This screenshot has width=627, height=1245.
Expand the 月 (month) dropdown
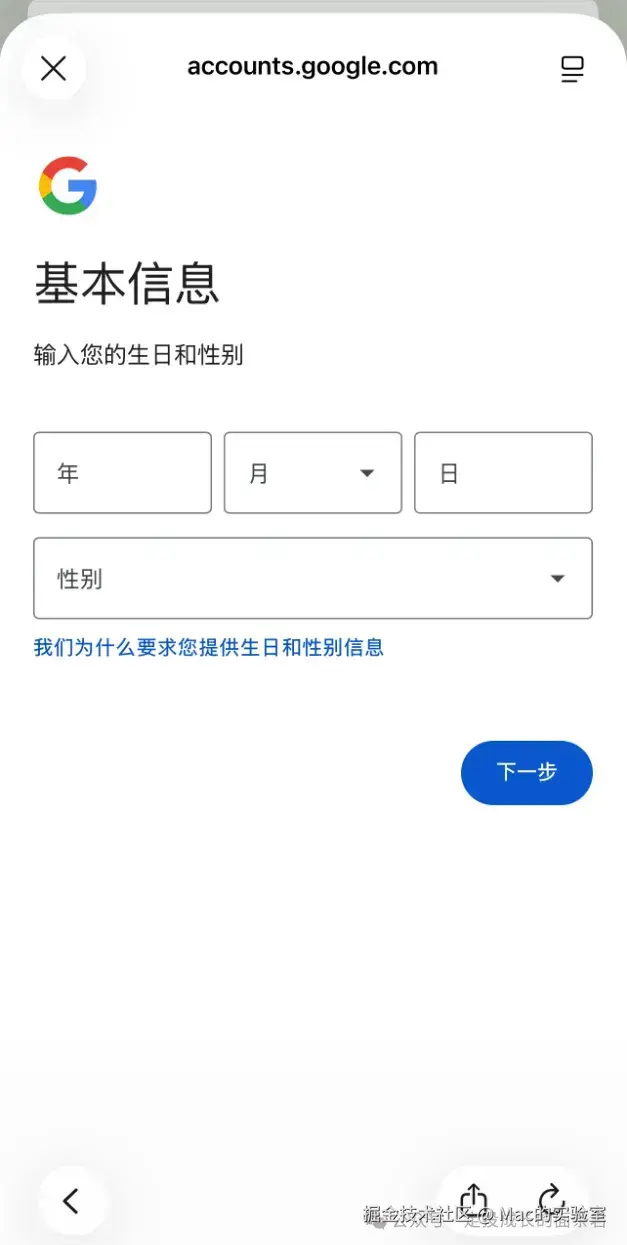point(312,473)
